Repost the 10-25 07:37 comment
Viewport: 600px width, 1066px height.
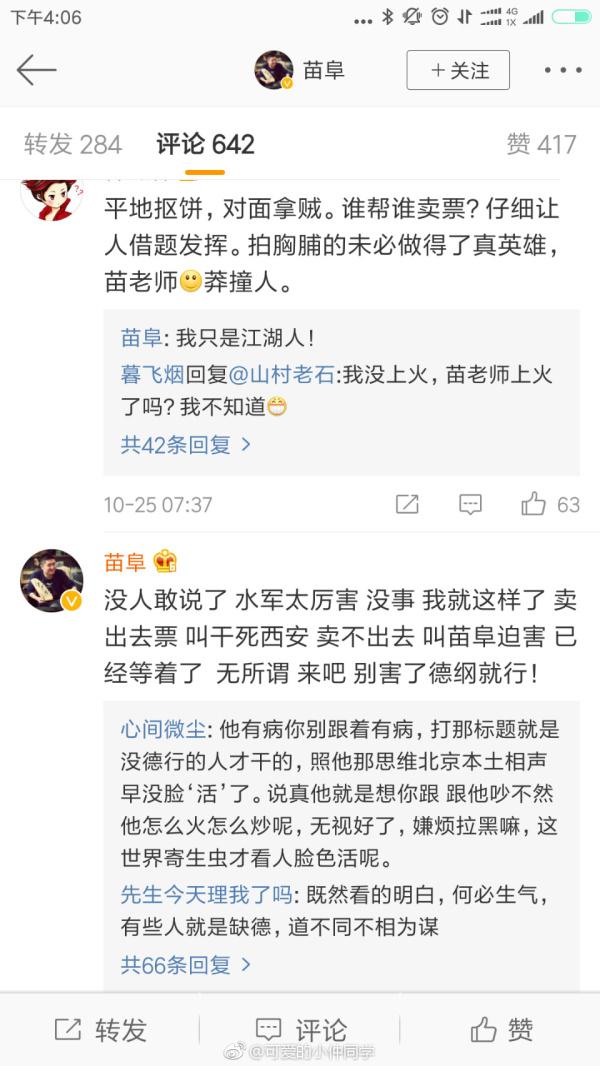point(407,504)
